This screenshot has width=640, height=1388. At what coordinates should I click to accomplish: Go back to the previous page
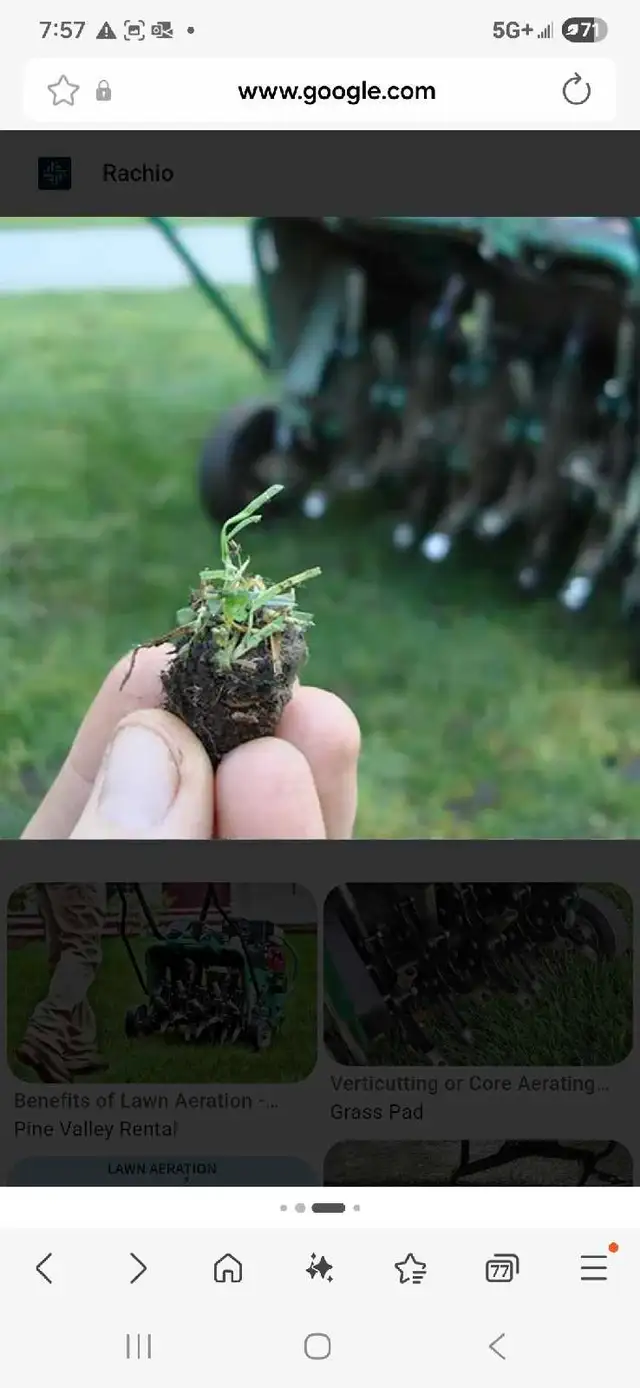[44, 1269]
